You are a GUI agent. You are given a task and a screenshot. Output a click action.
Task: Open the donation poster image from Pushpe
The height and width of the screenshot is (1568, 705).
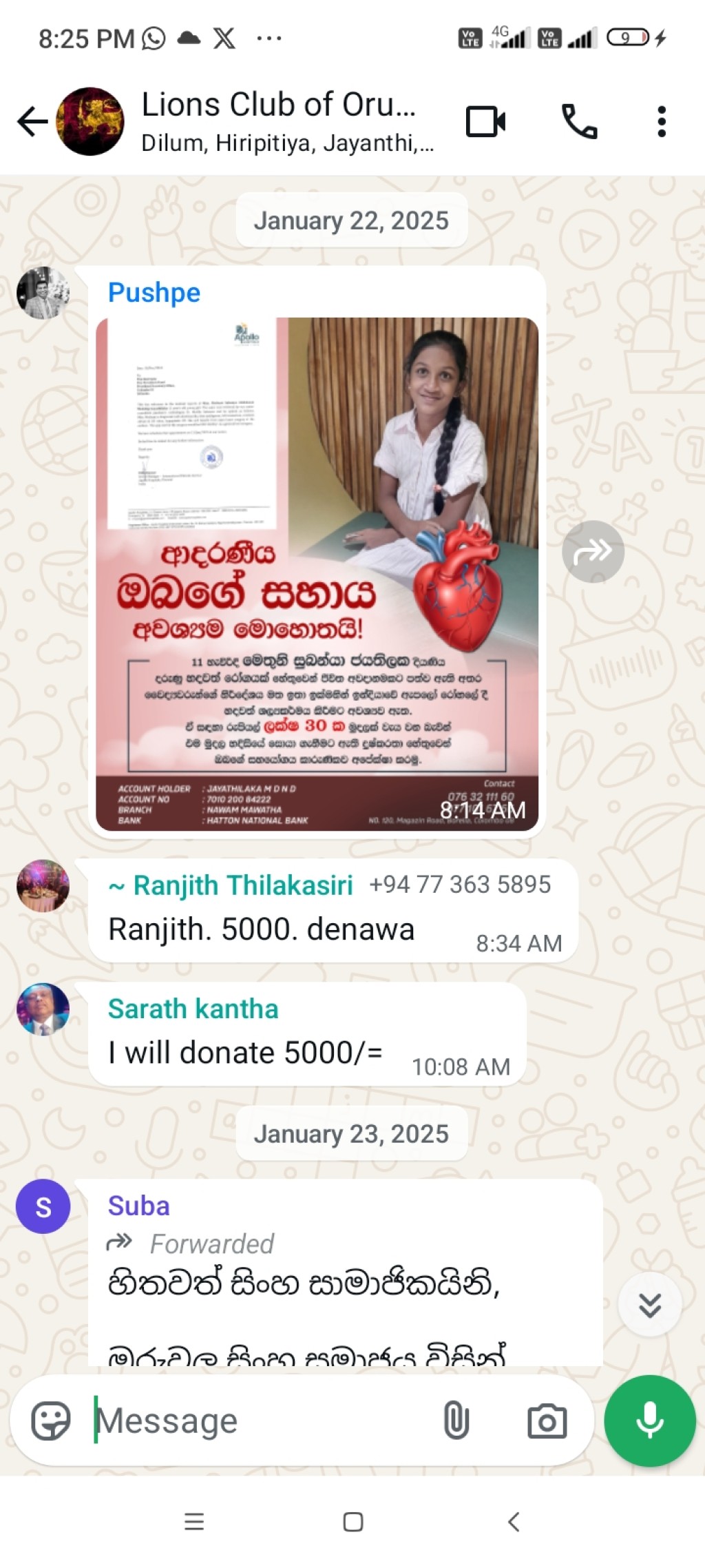[317, 574]
